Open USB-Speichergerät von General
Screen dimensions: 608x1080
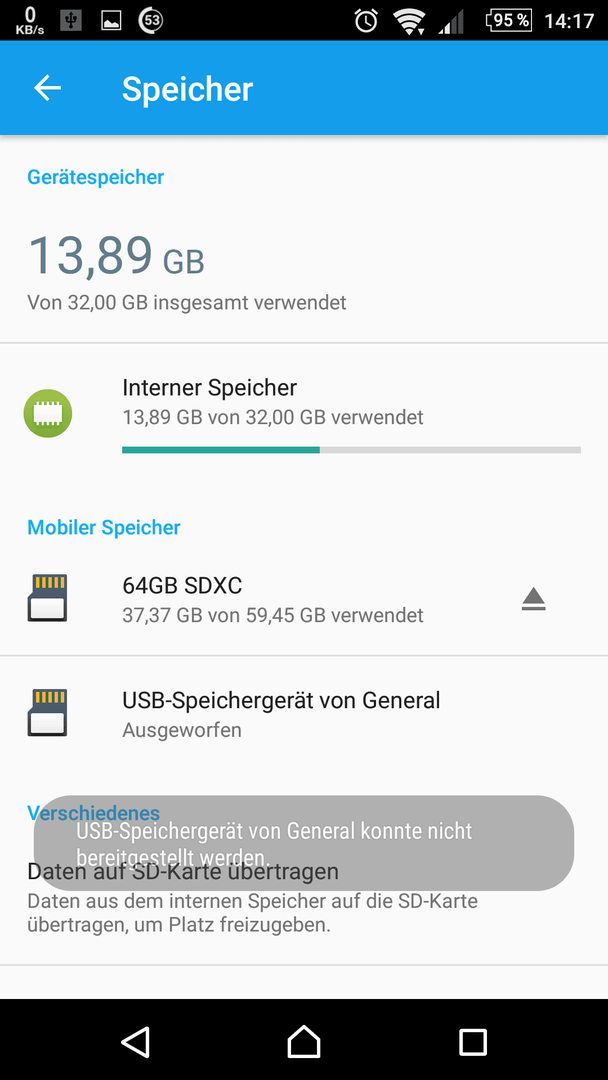tap(304, 714)
